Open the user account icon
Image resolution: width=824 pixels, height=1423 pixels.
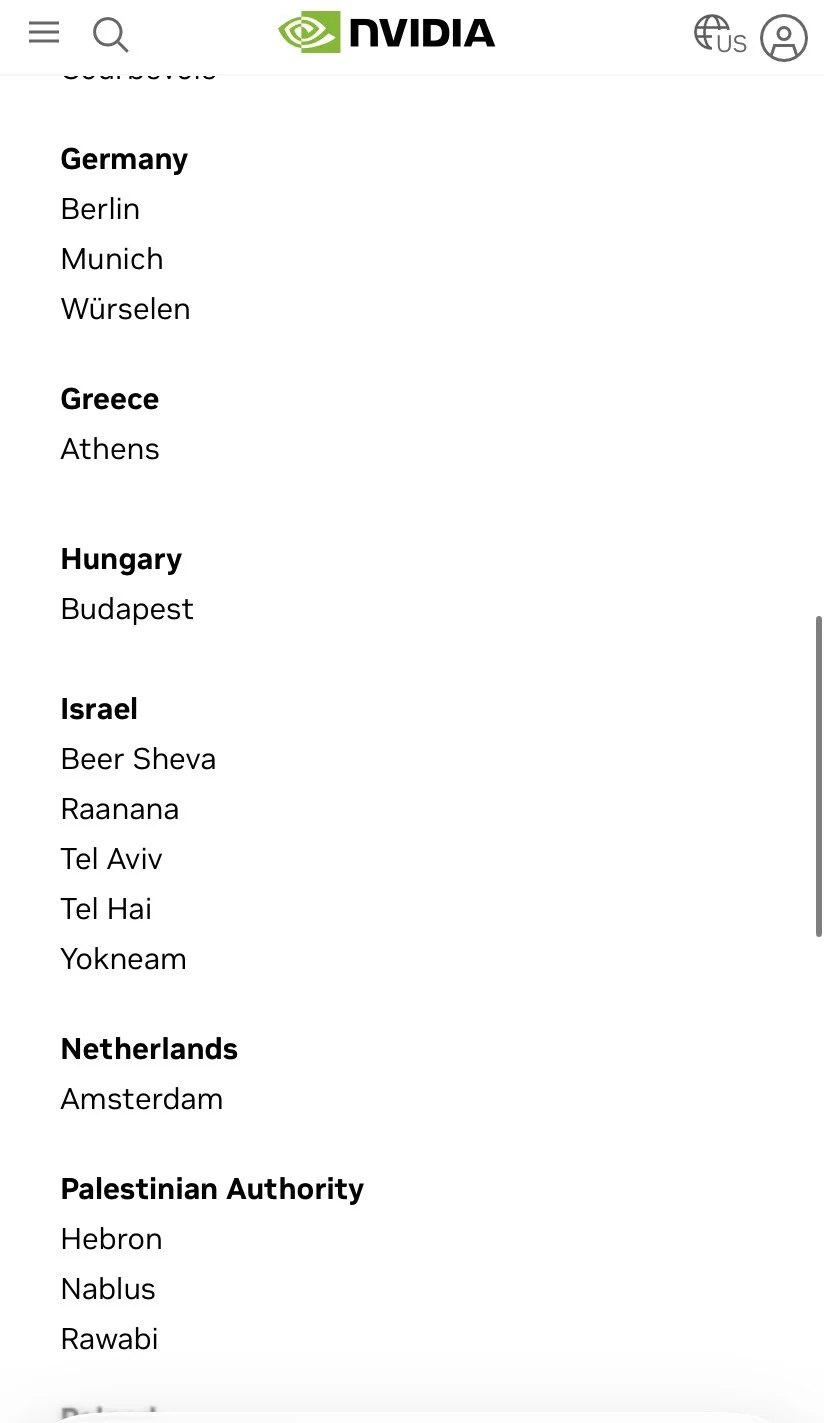coord(783,38)
